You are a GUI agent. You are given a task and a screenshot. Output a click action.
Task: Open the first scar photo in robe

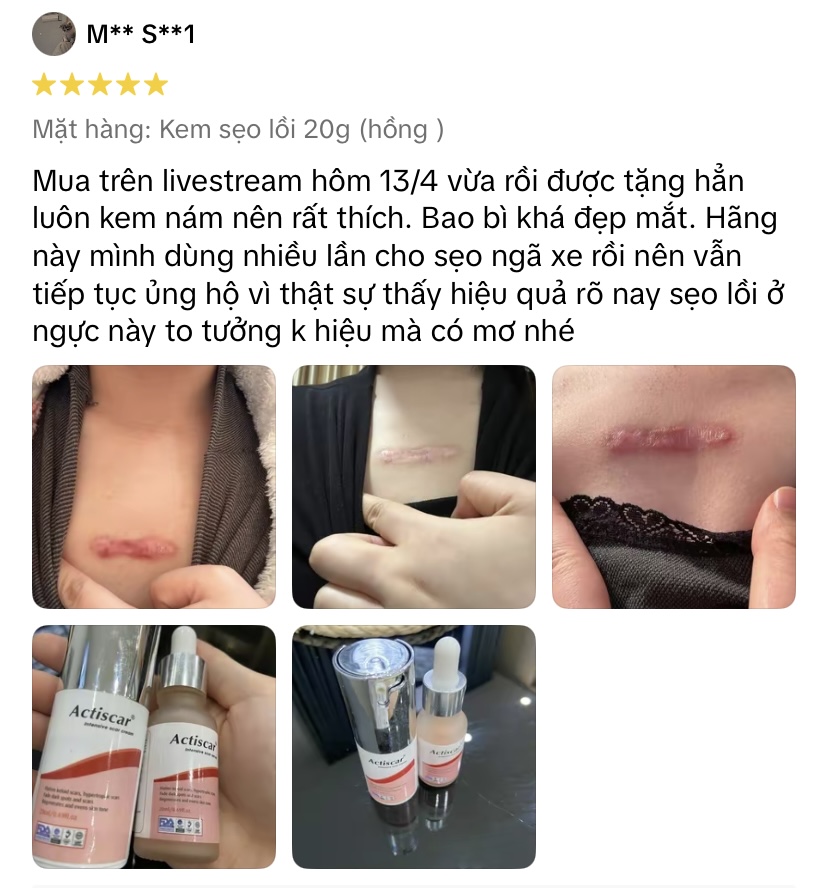[153, 487]
